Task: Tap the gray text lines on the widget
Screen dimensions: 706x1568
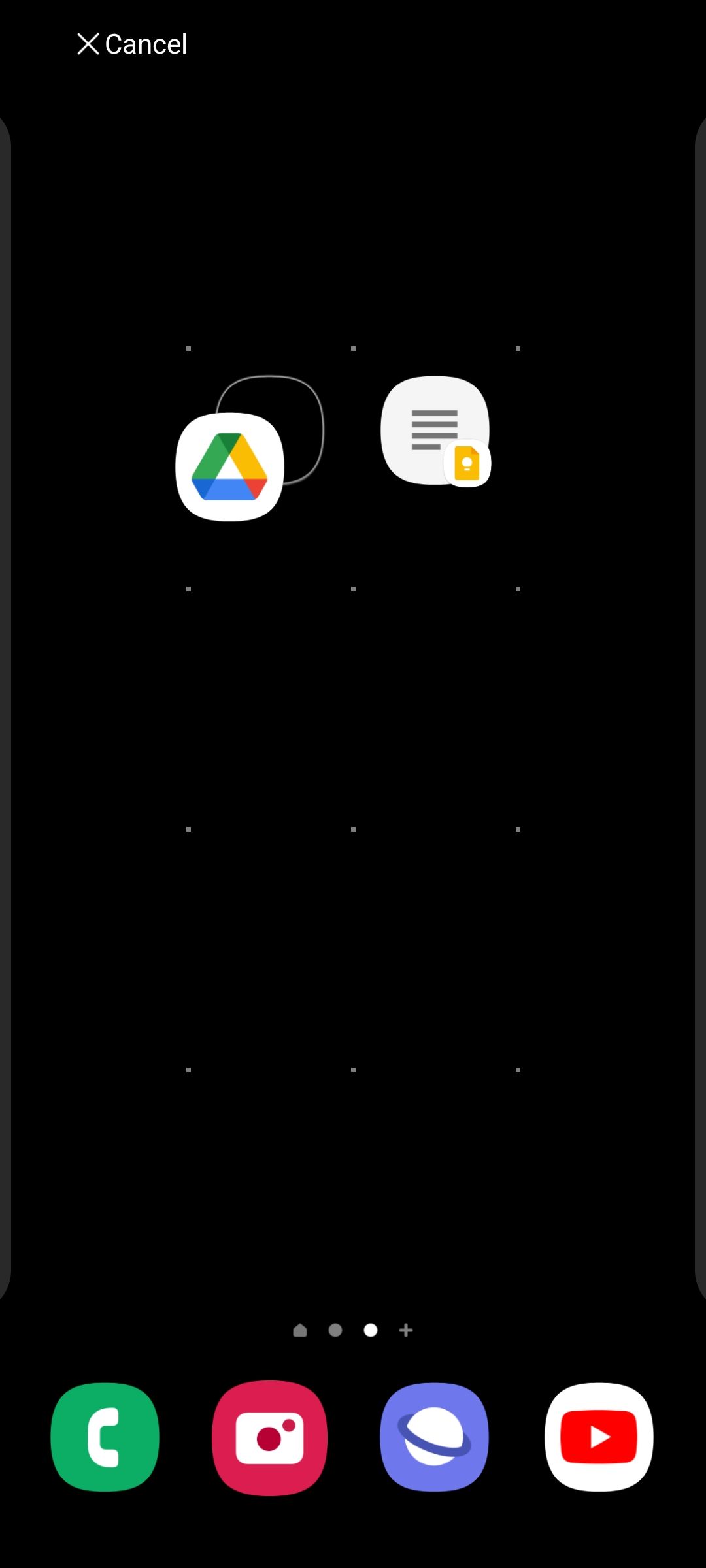Action: [x=435, y=428]
